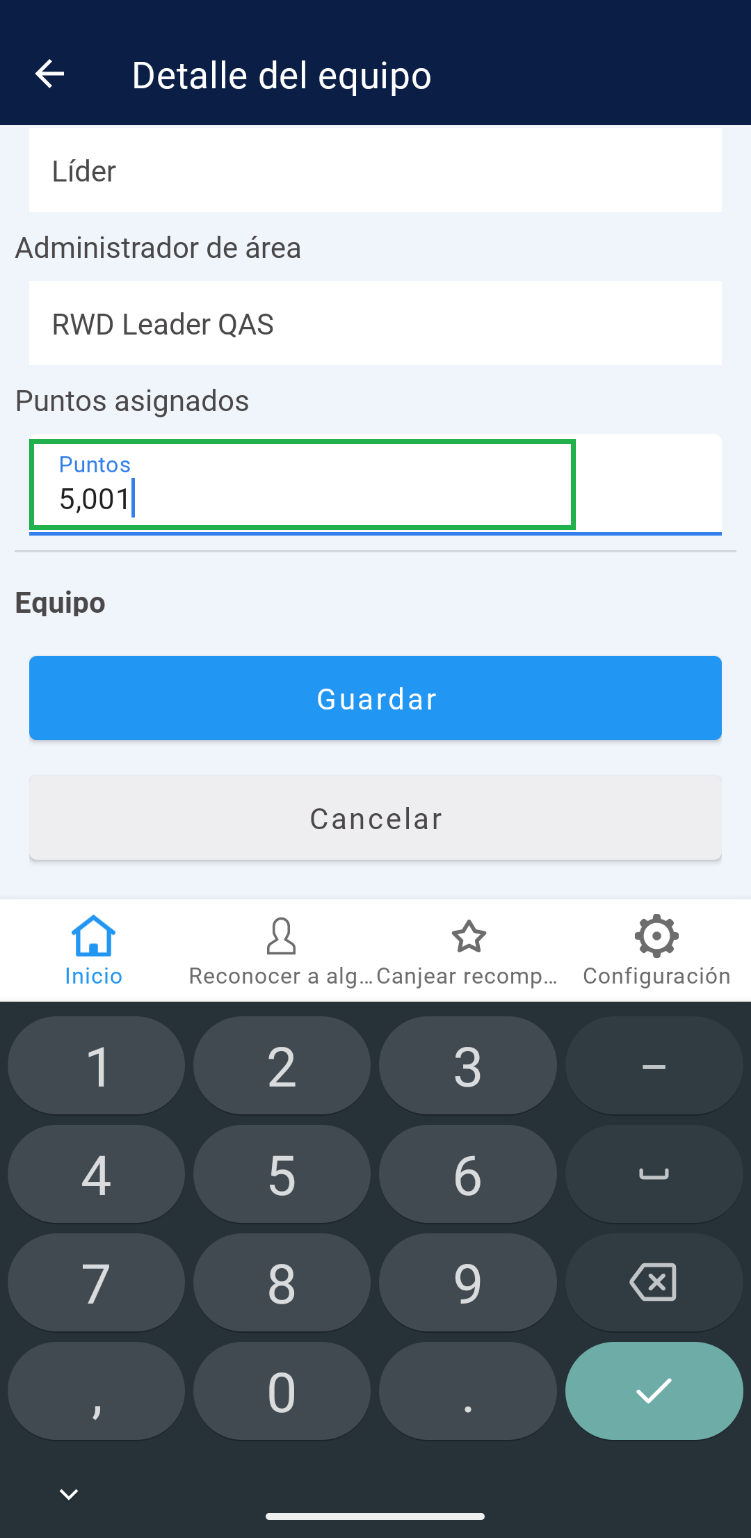Go back from Detalle del equipo

click(x=49, y=74)
